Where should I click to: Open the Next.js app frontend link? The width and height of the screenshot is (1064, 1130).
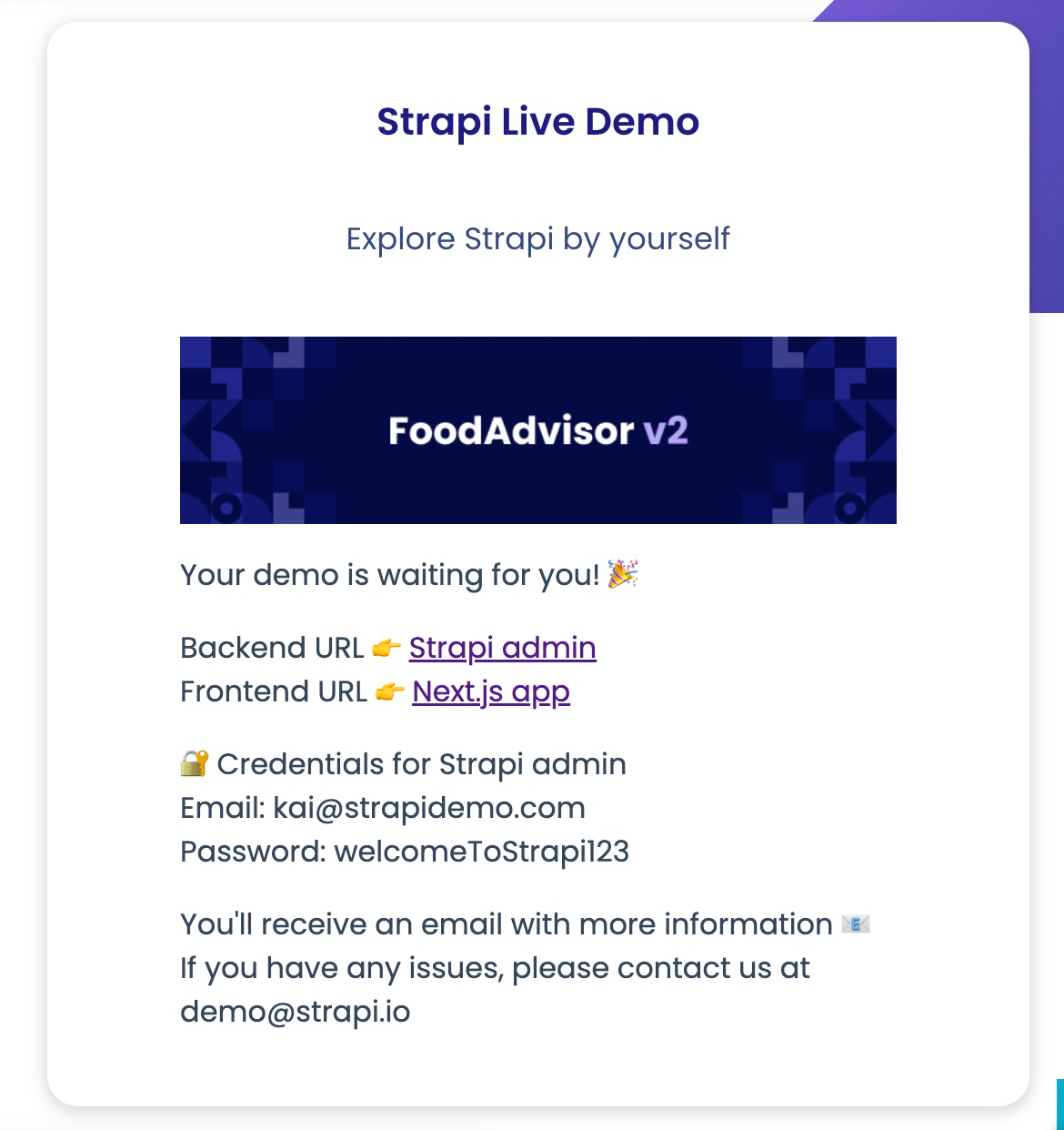point(490,691)
